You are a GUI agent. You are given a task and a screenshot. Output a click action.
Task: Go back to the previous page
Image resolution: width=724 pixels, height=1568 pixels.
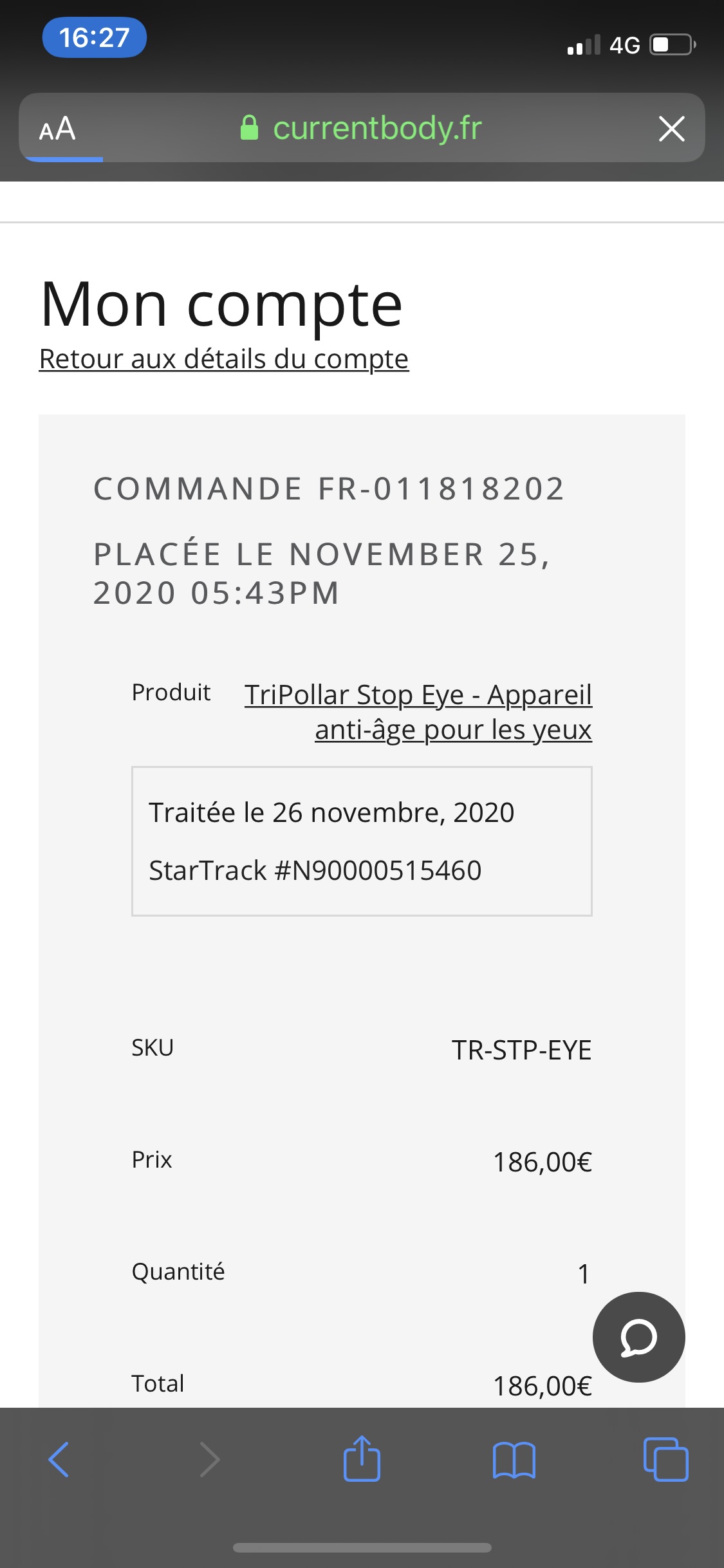click(x=59, y=1459)
